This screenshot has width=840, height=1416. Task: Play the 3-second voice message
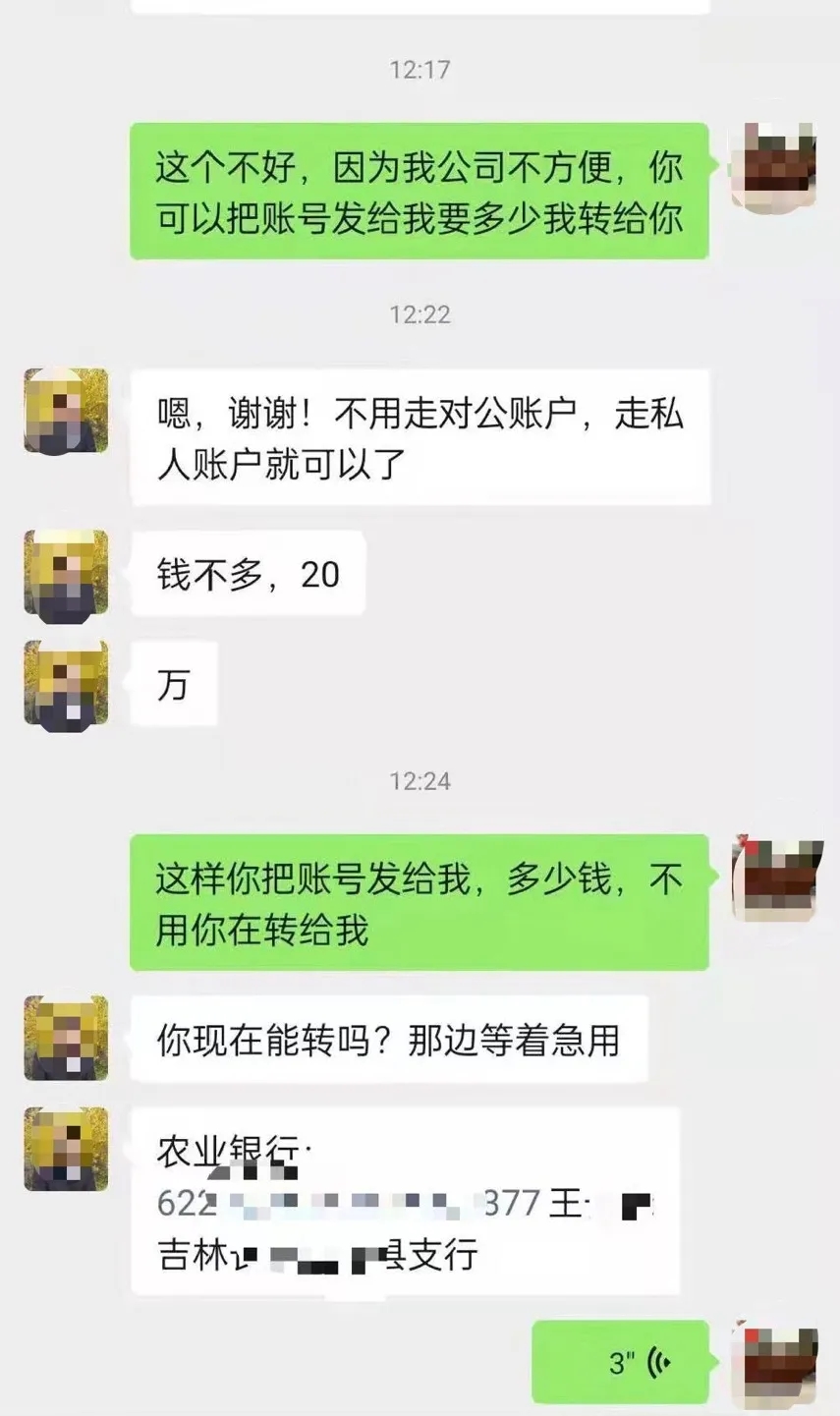[621, 1362]
